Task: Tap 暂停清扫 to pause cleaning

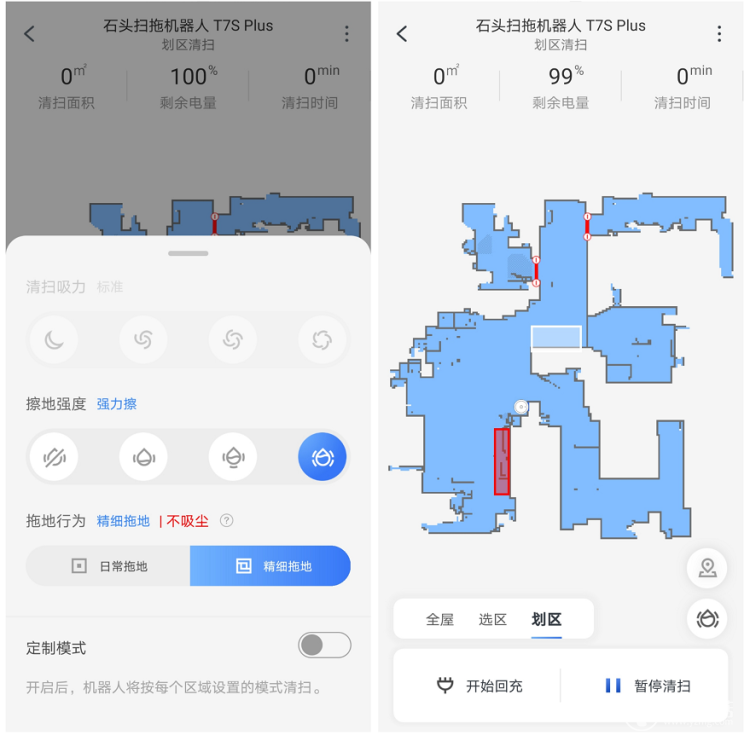Action: click(x=648, y=686)
